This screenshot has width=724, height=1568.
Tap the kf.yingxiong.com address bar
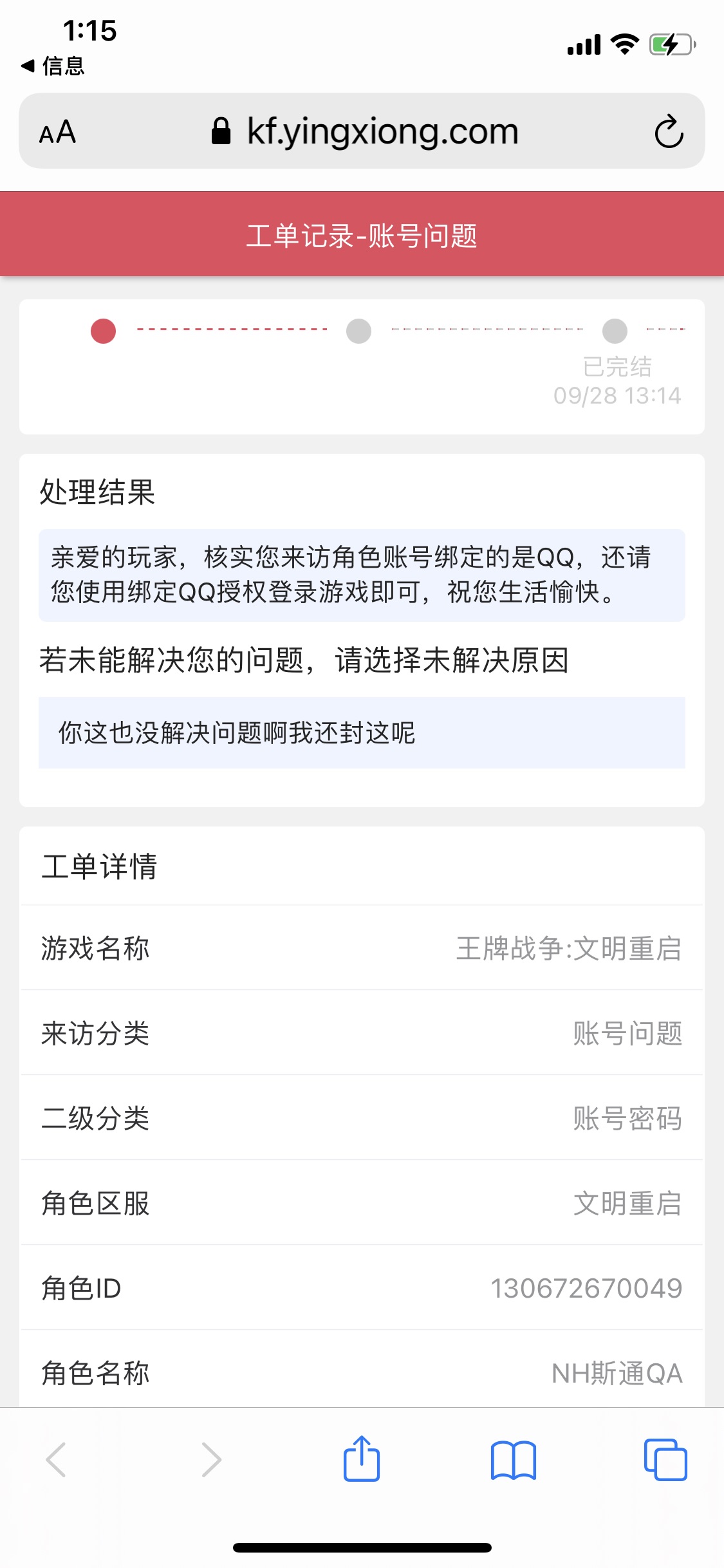(365, 131)
